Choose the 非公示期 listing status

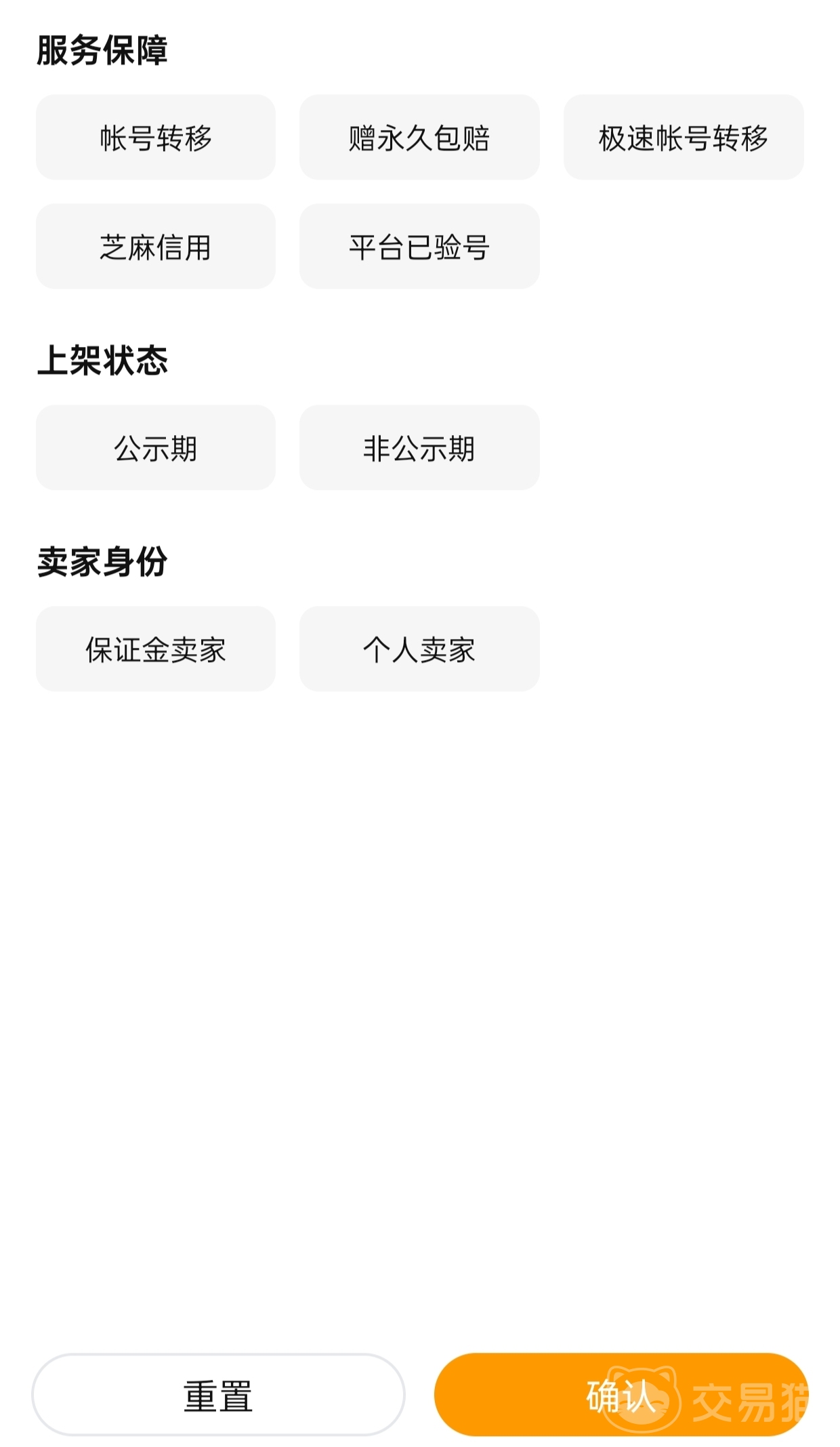[419, 448]
